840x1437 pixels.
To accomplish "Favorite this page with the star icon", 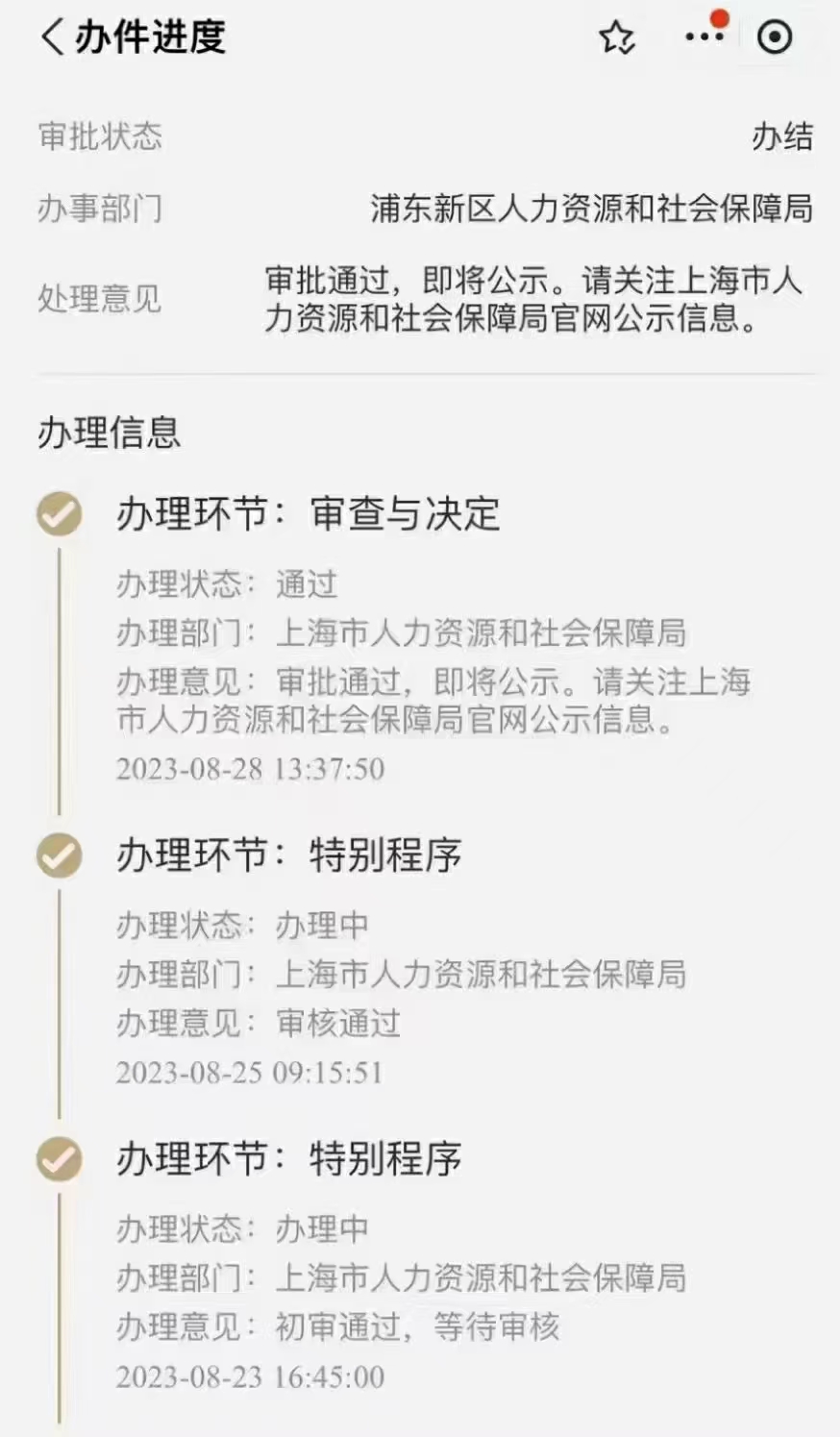I will pyautogui.click(x=616, y=37).
